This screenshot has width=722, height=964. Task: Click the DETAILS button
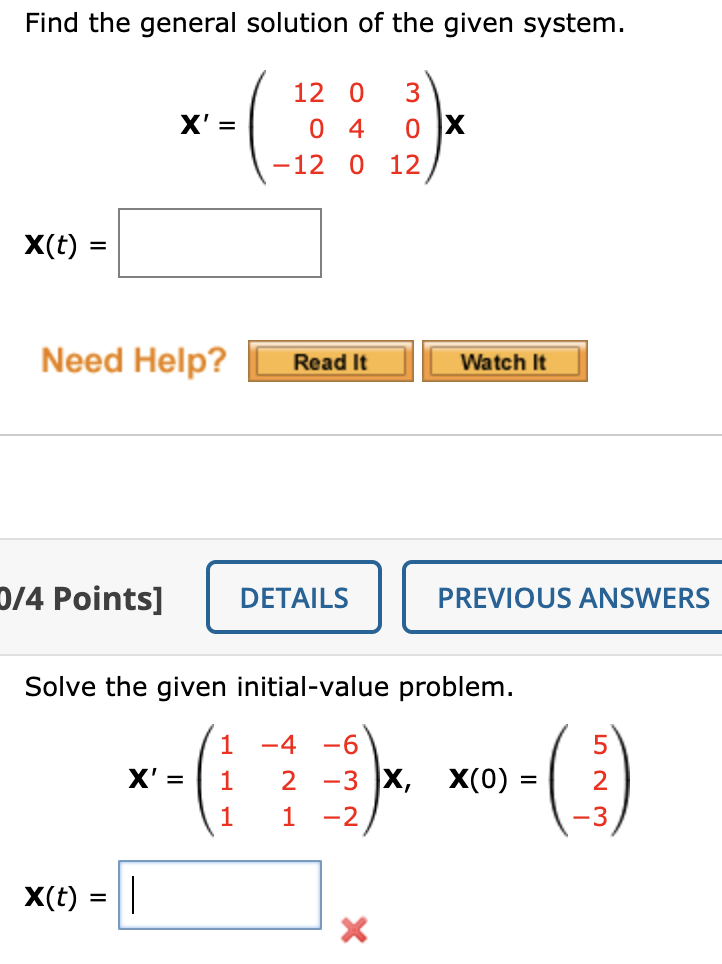(x=293, y=597)
